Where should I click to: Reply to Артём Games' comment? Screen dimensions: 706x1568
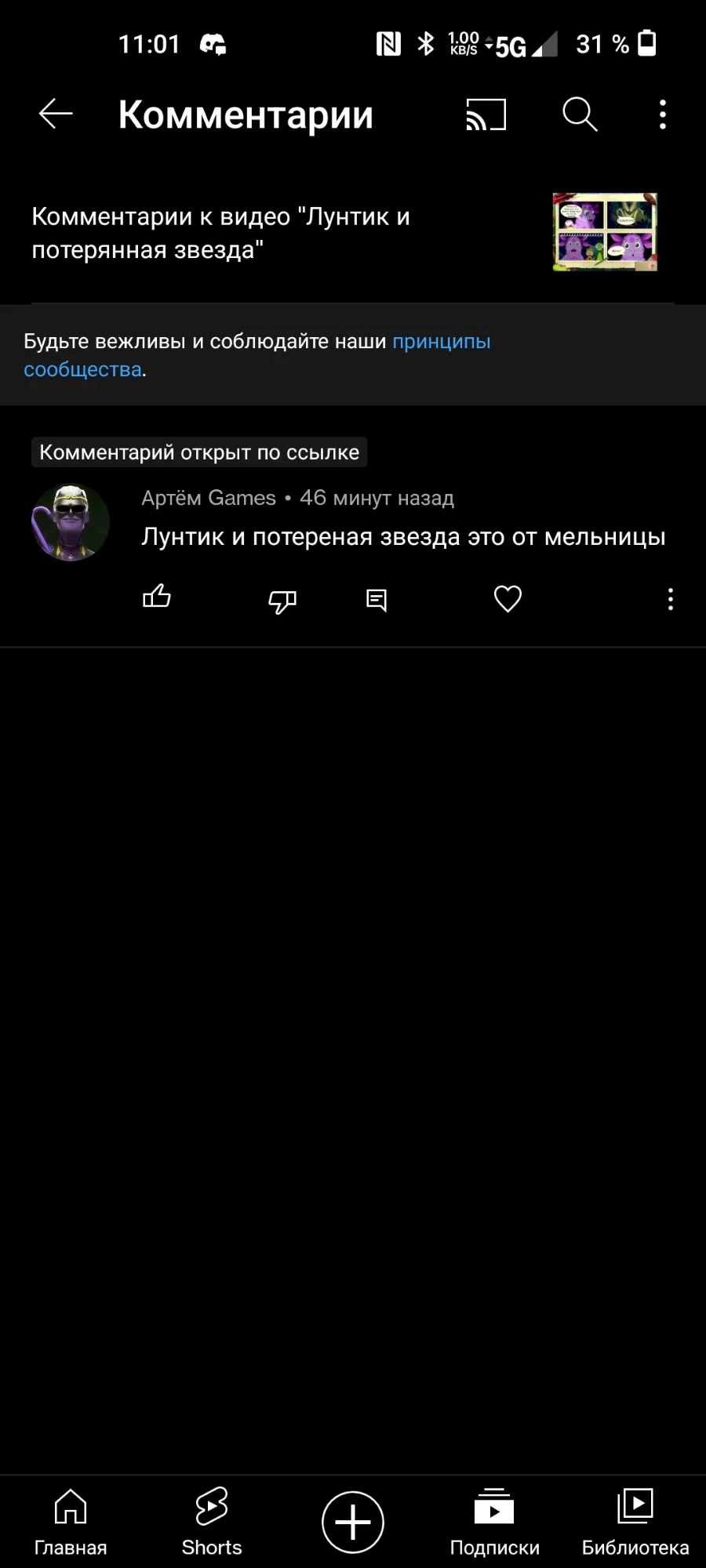click(x=377, y=601)
